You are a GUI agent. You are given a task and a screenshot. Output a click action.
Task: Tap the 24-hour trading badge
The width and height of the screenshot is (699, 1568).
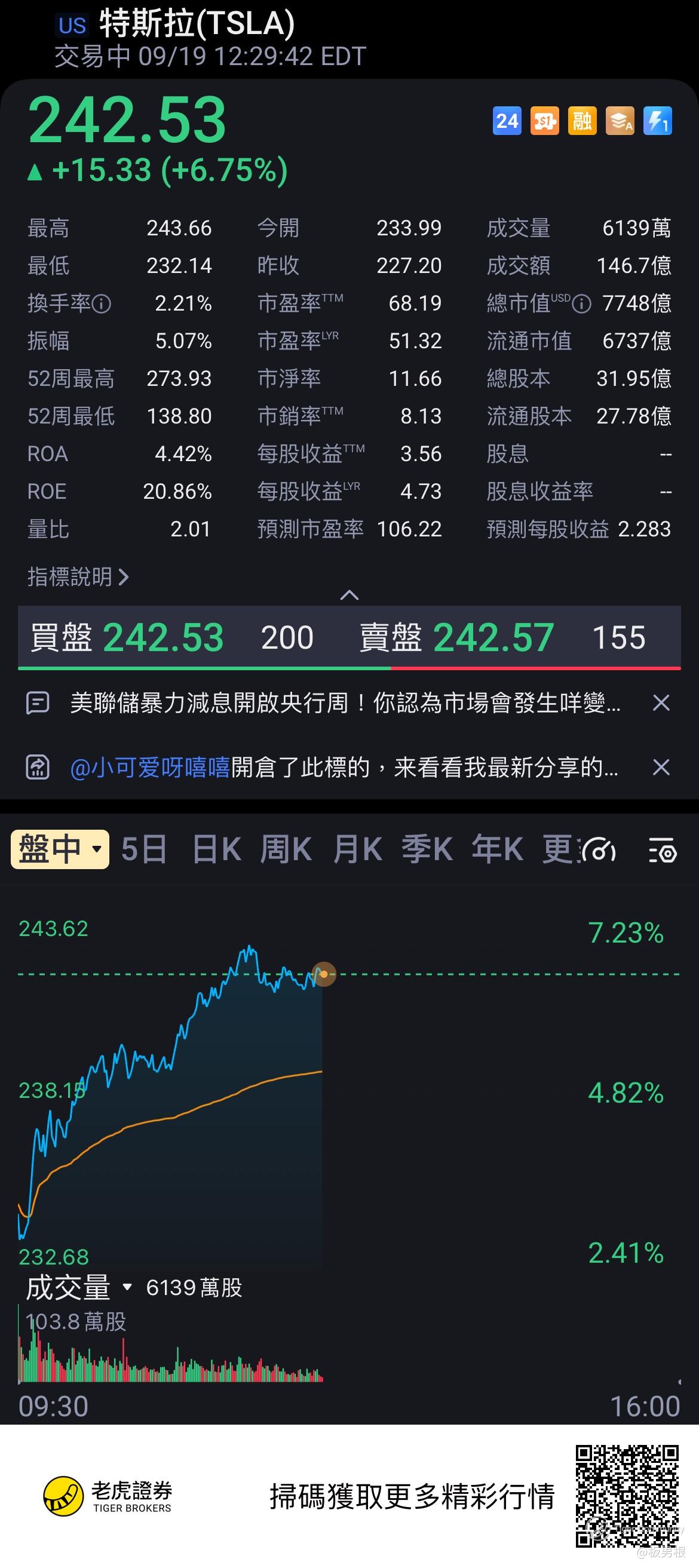[x=507, y=121]
